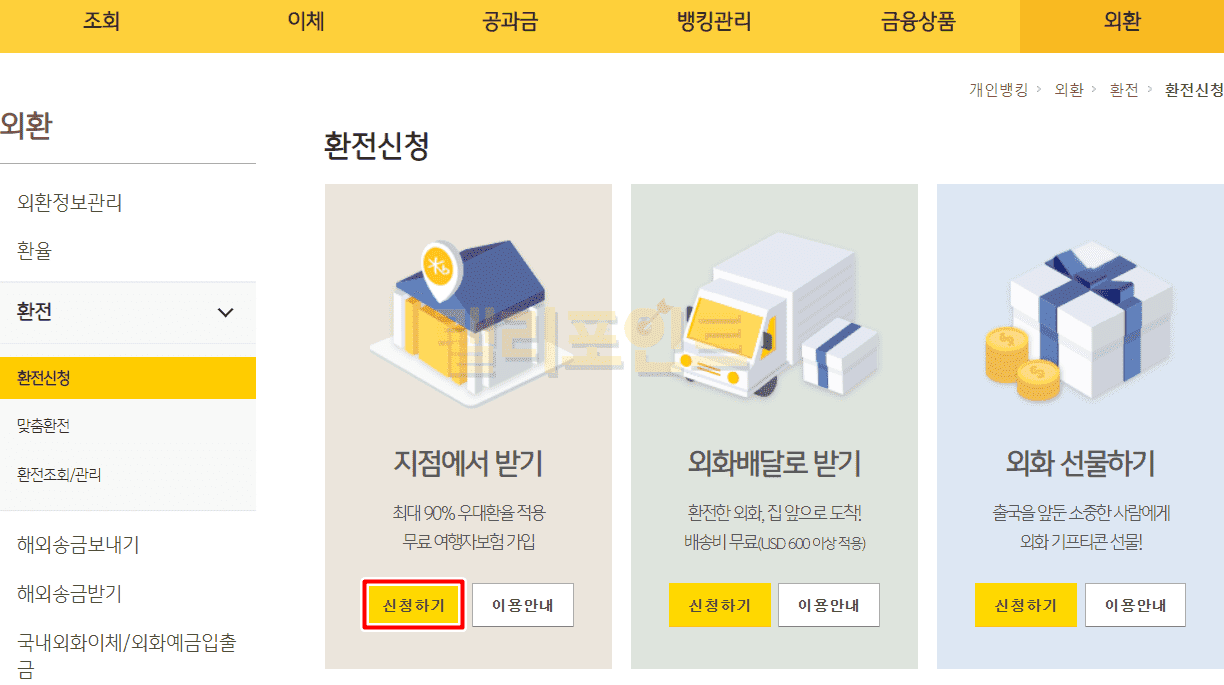This screenshot has width=1224, height=685.
Task: Open 맞춤환전 in the sidebar
Action: pyautogui.click(x=44, y=426)
